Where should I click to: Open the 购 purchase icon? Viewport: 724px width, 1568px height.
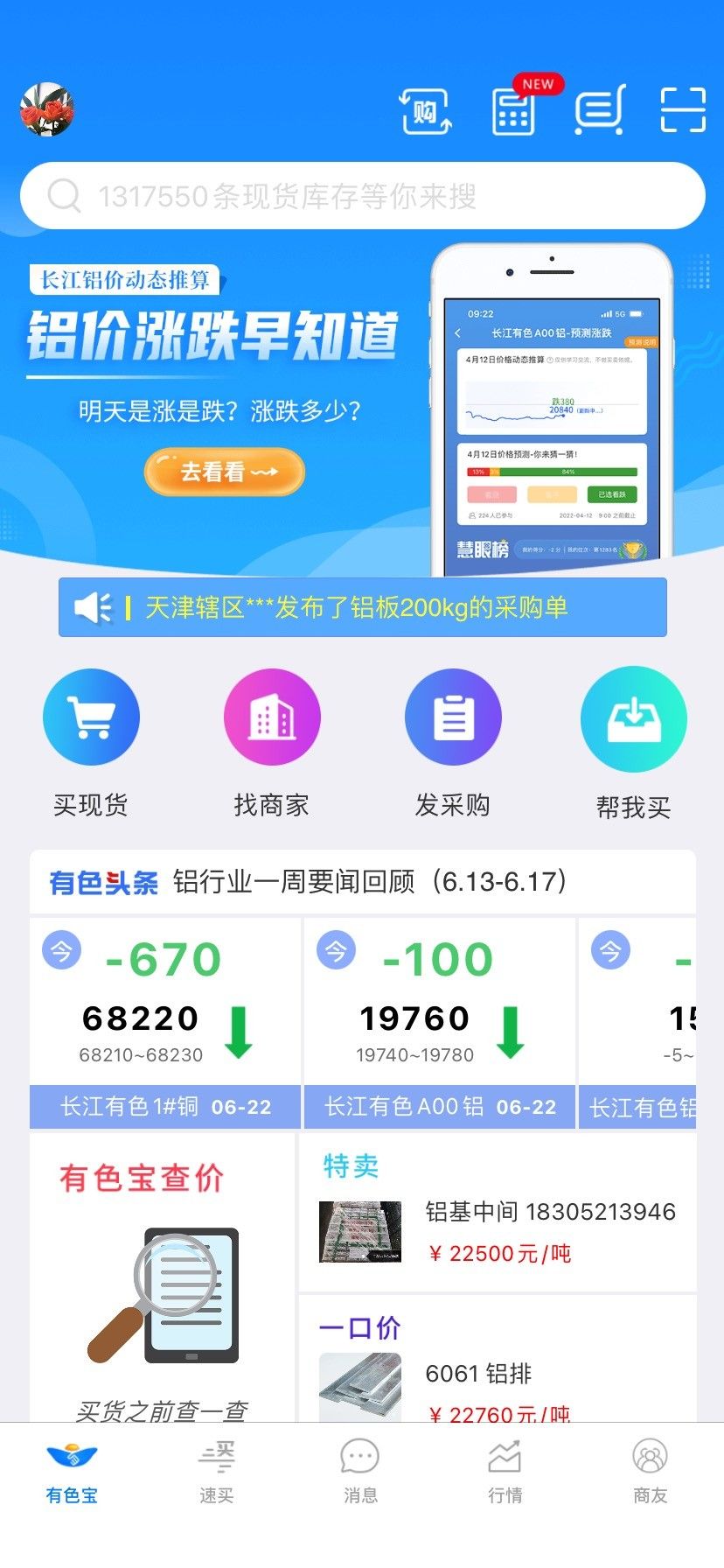tap(426, 111)
